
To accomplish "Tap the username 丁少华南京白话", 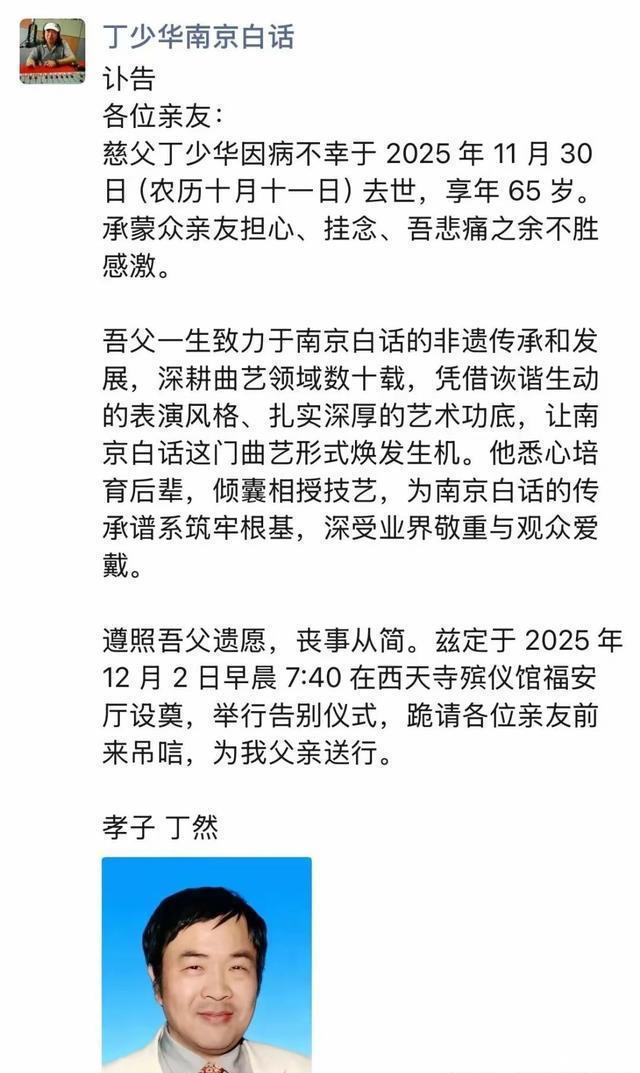I will [x=199, y=36].
